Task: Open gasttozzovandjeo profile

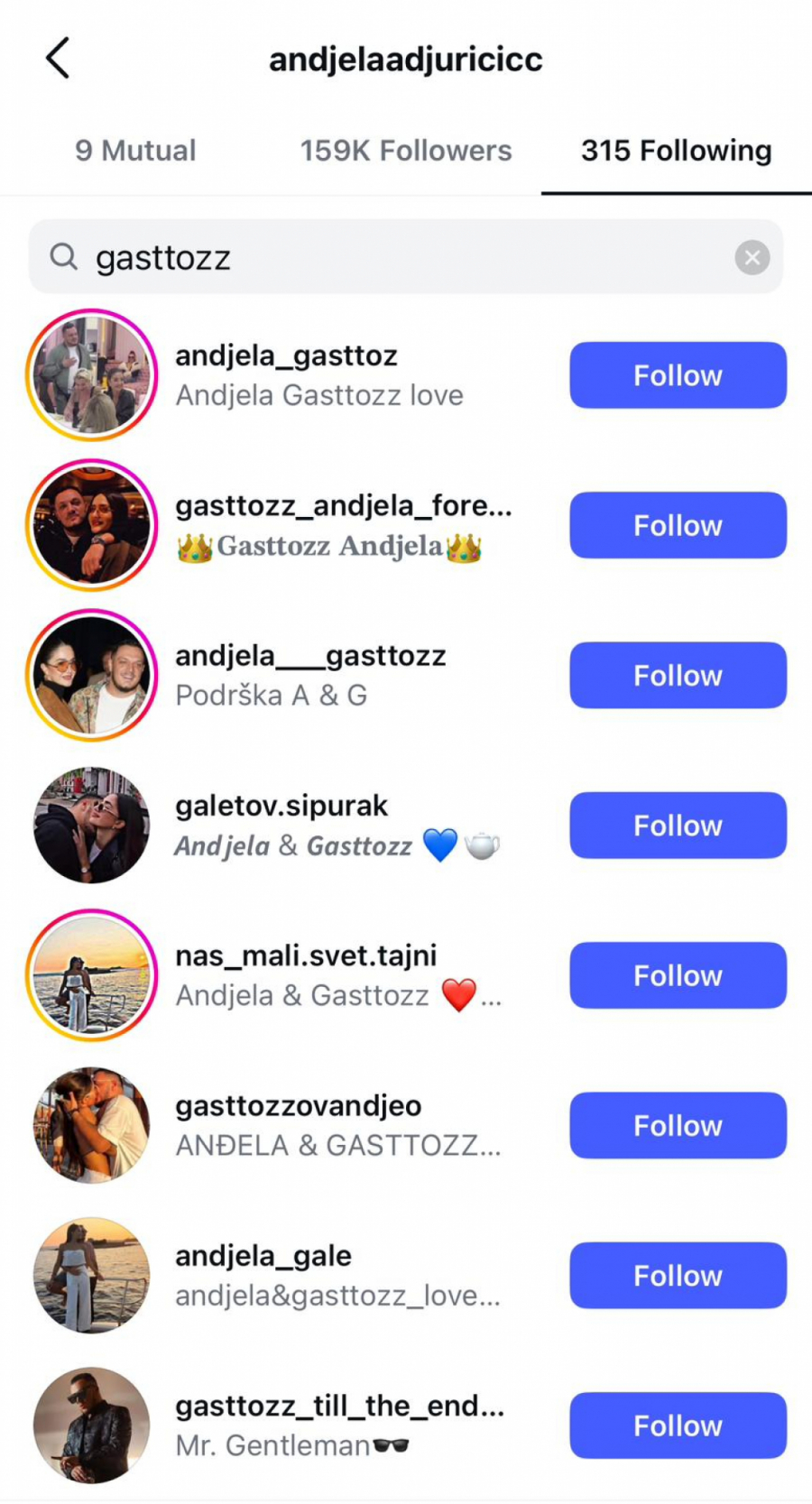Action: point(298,1106)
